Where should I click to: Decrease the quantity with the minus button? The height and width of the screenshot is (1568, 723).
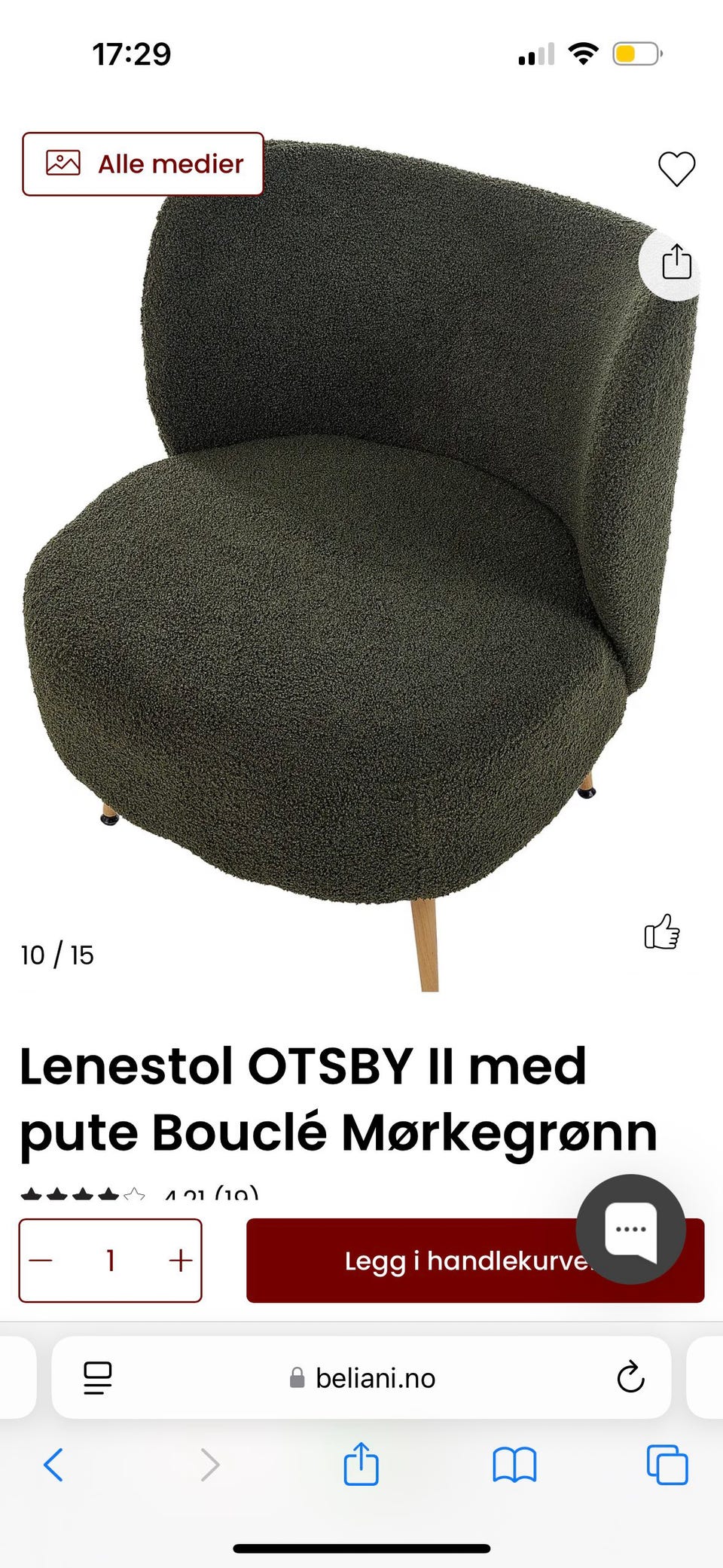(x=41, y=1261)
